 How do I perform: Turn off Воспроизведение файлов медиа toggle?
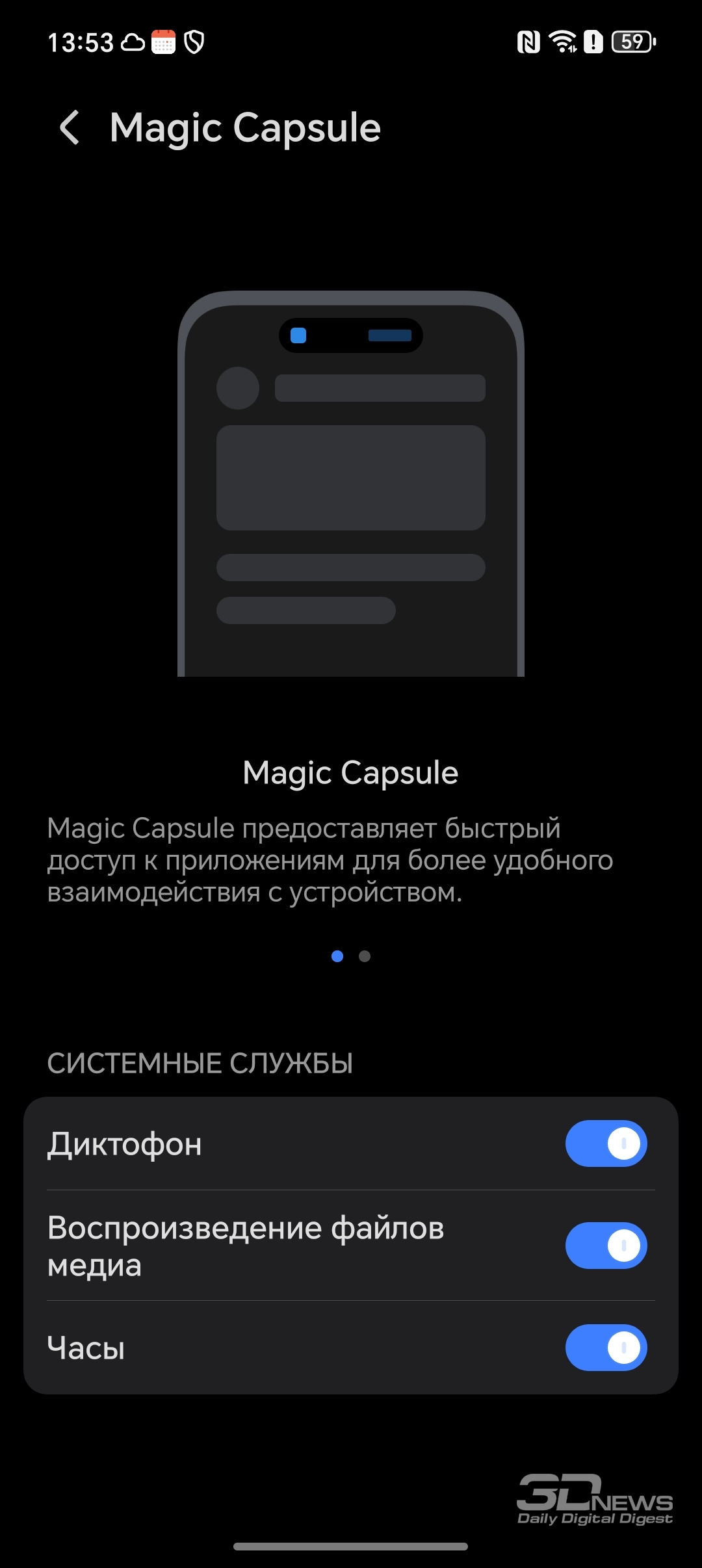click(606, 1246)
